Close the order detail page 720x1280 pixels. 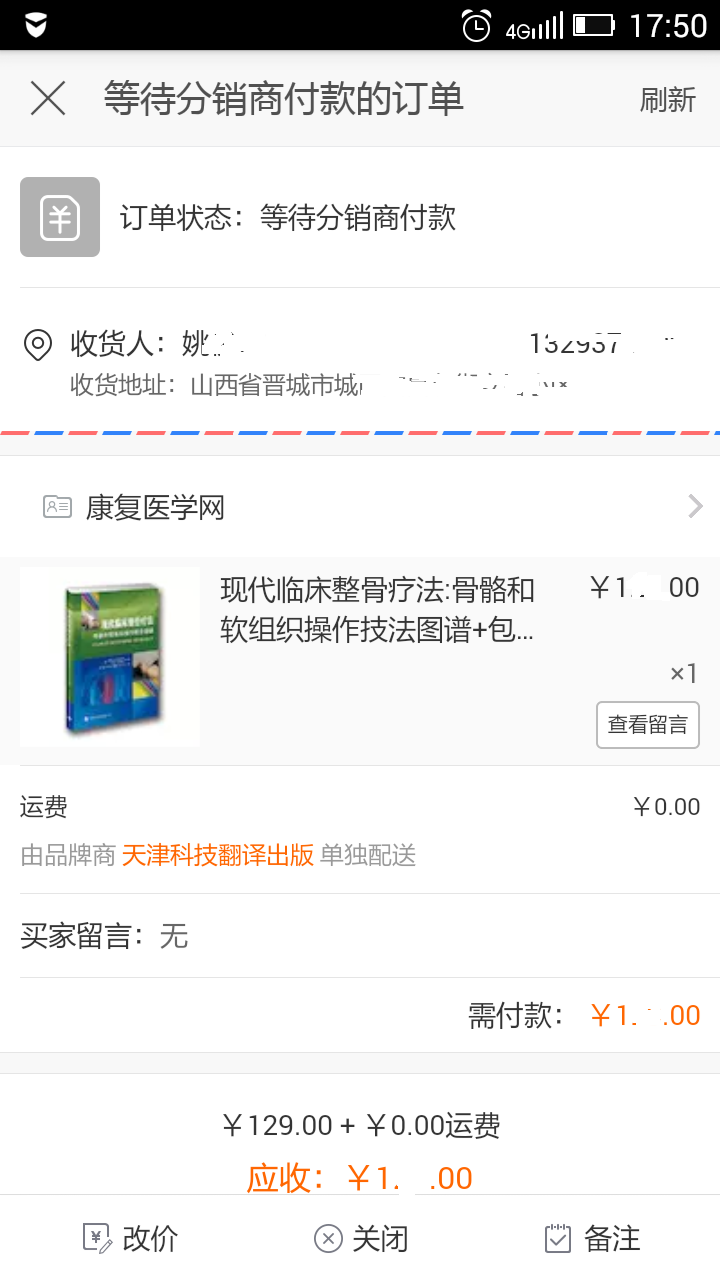click(x=48, y=99)
